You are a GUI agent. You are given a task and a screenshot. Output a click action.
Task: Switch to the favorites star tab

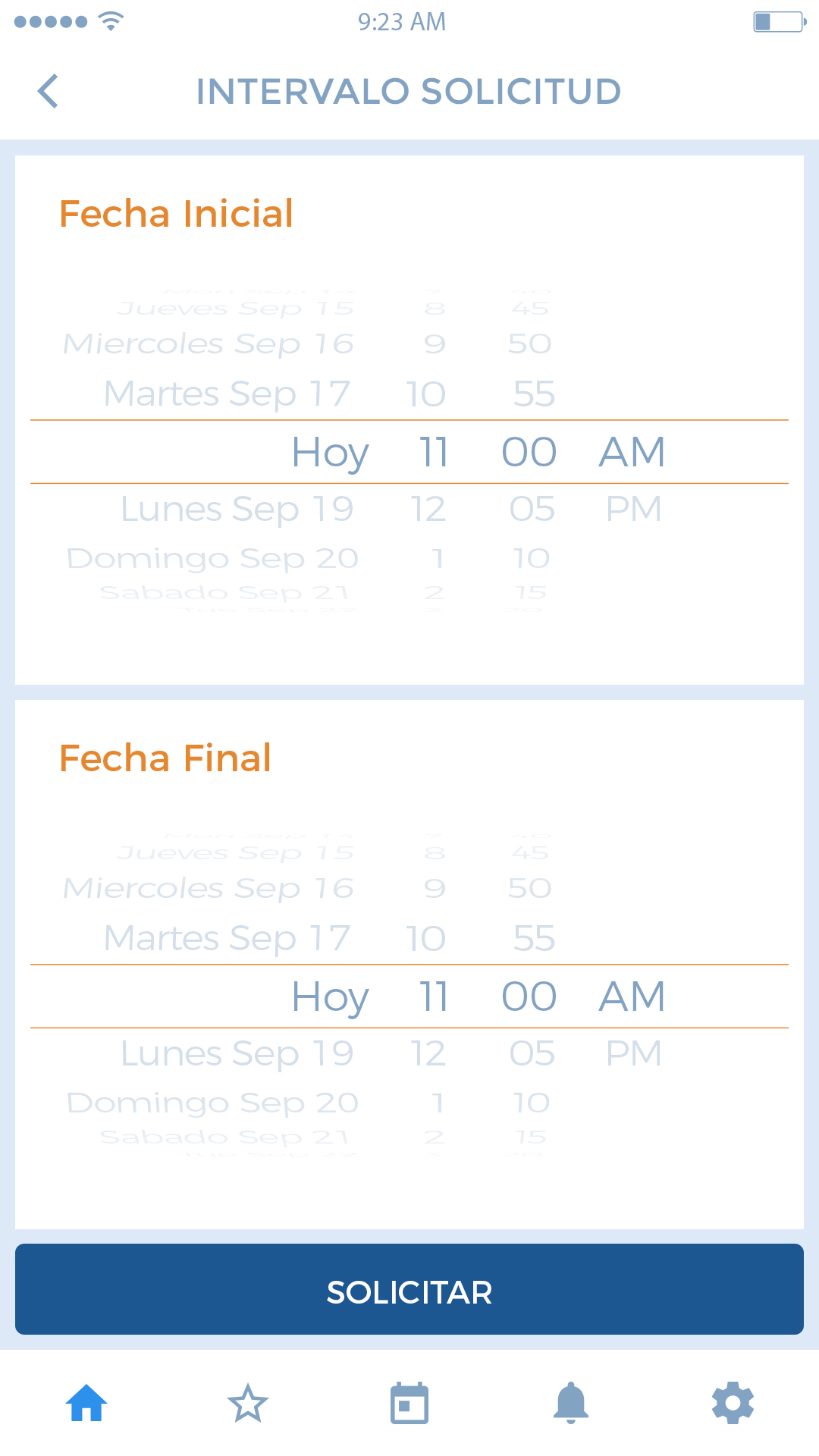point(248,1403)
